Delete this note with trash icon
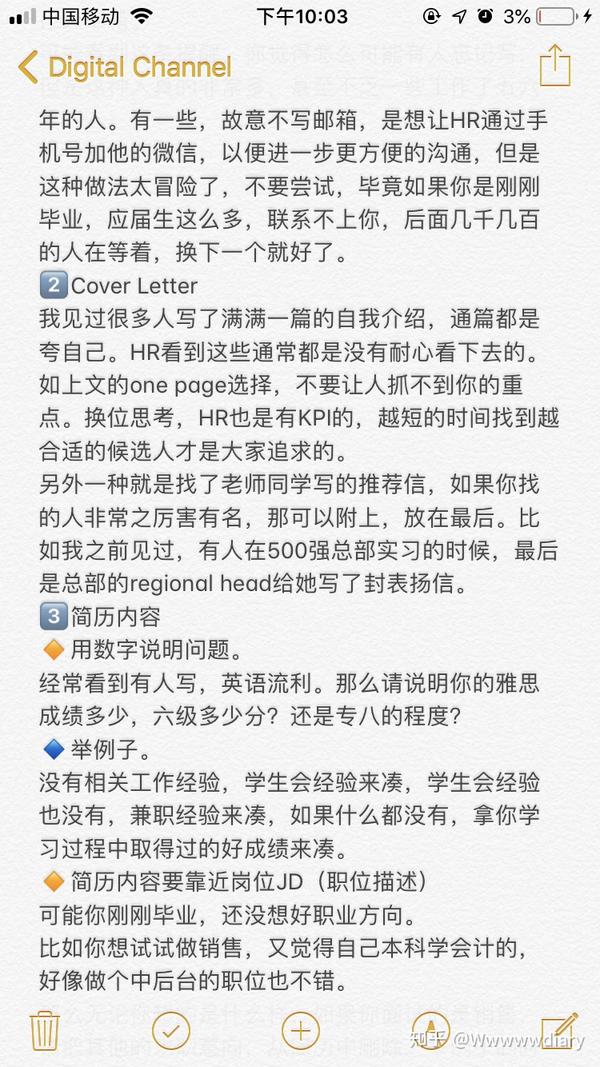600x1067 pixels. (x=45, y=1030)
